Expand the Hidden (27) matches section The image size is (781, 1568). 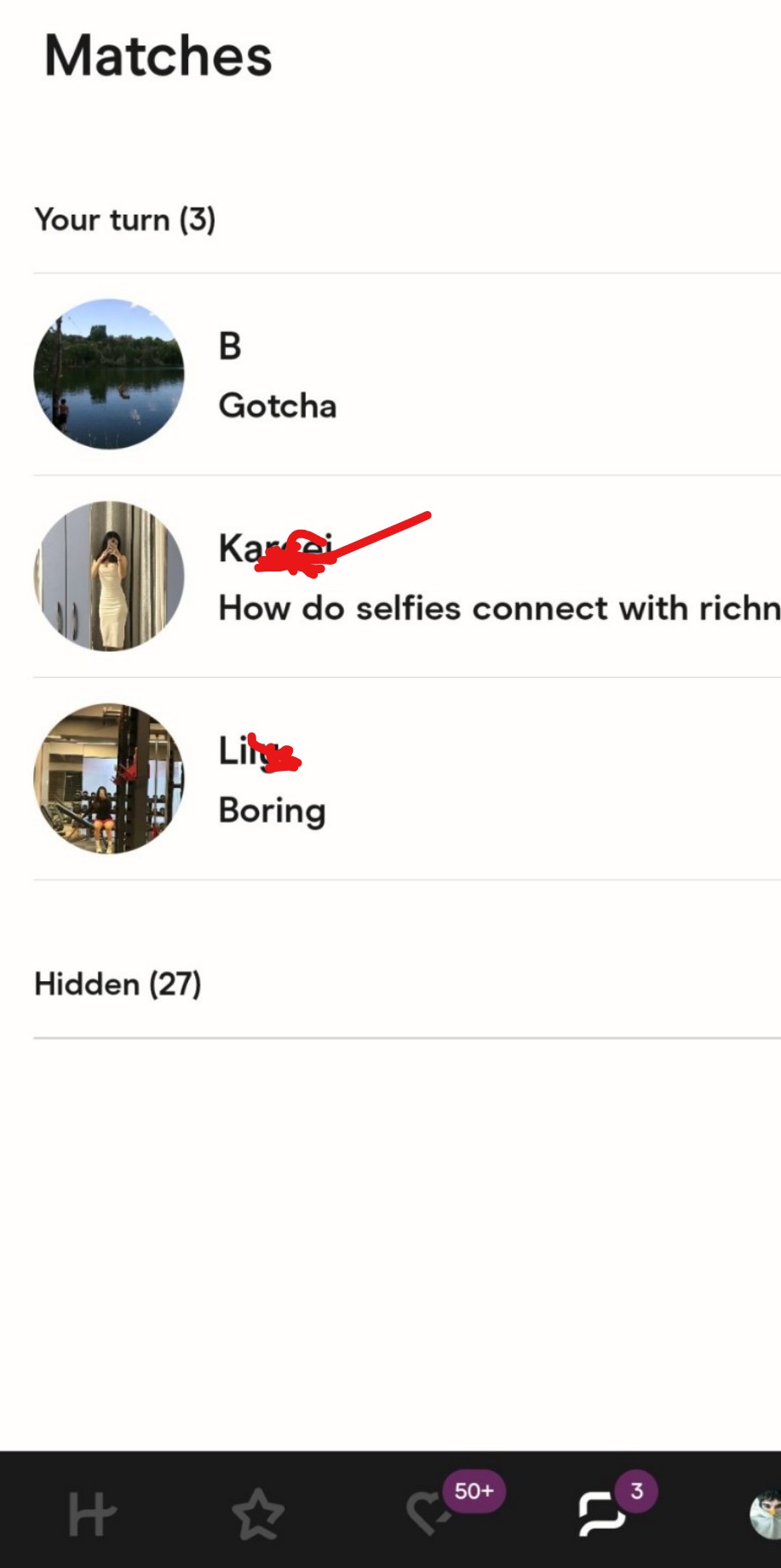tap(118, 985)
